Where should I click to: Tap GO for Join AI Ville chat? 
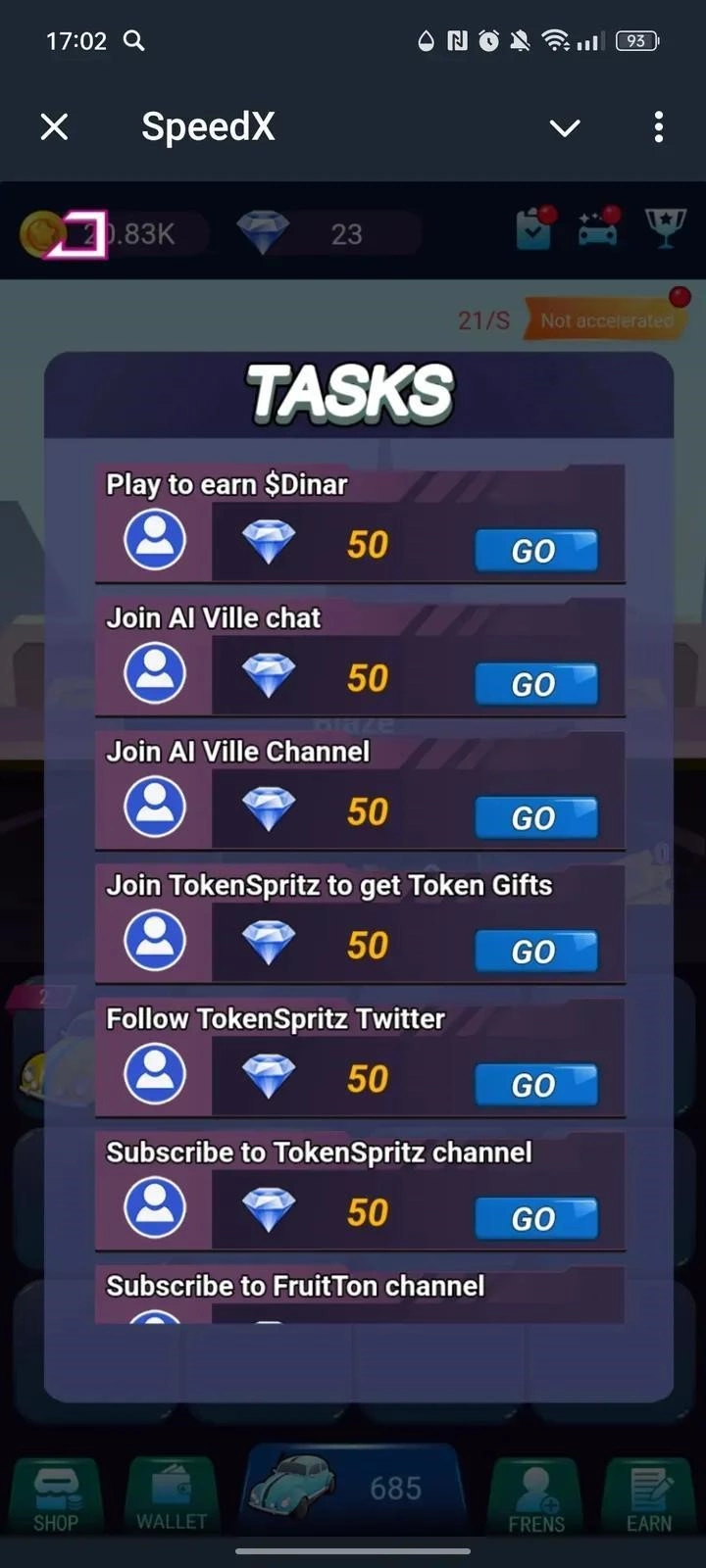(535, 684)
